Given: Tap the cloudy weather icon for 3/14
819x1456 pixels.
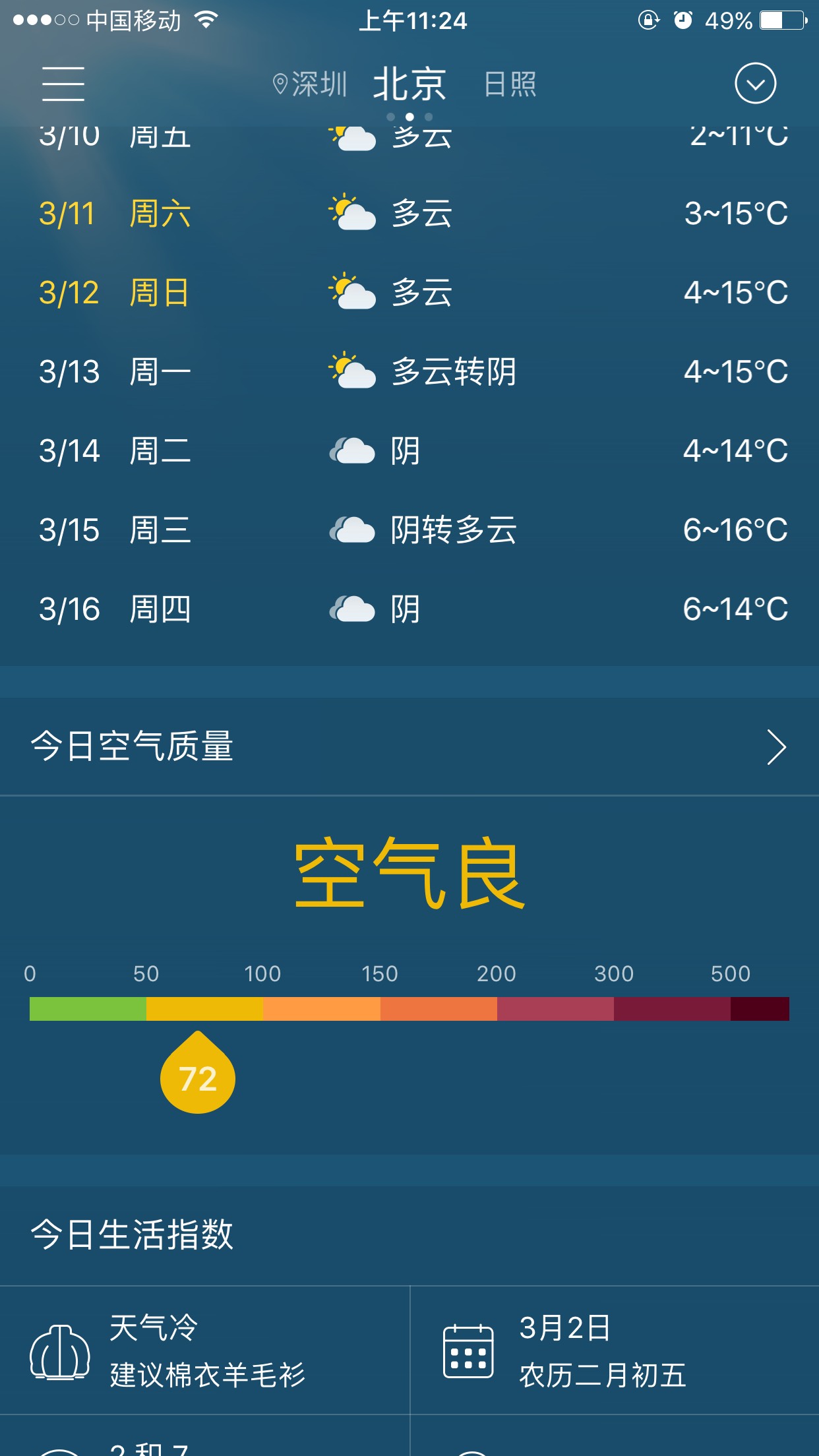Looking at the screenshot, I should tap(353, 450).
